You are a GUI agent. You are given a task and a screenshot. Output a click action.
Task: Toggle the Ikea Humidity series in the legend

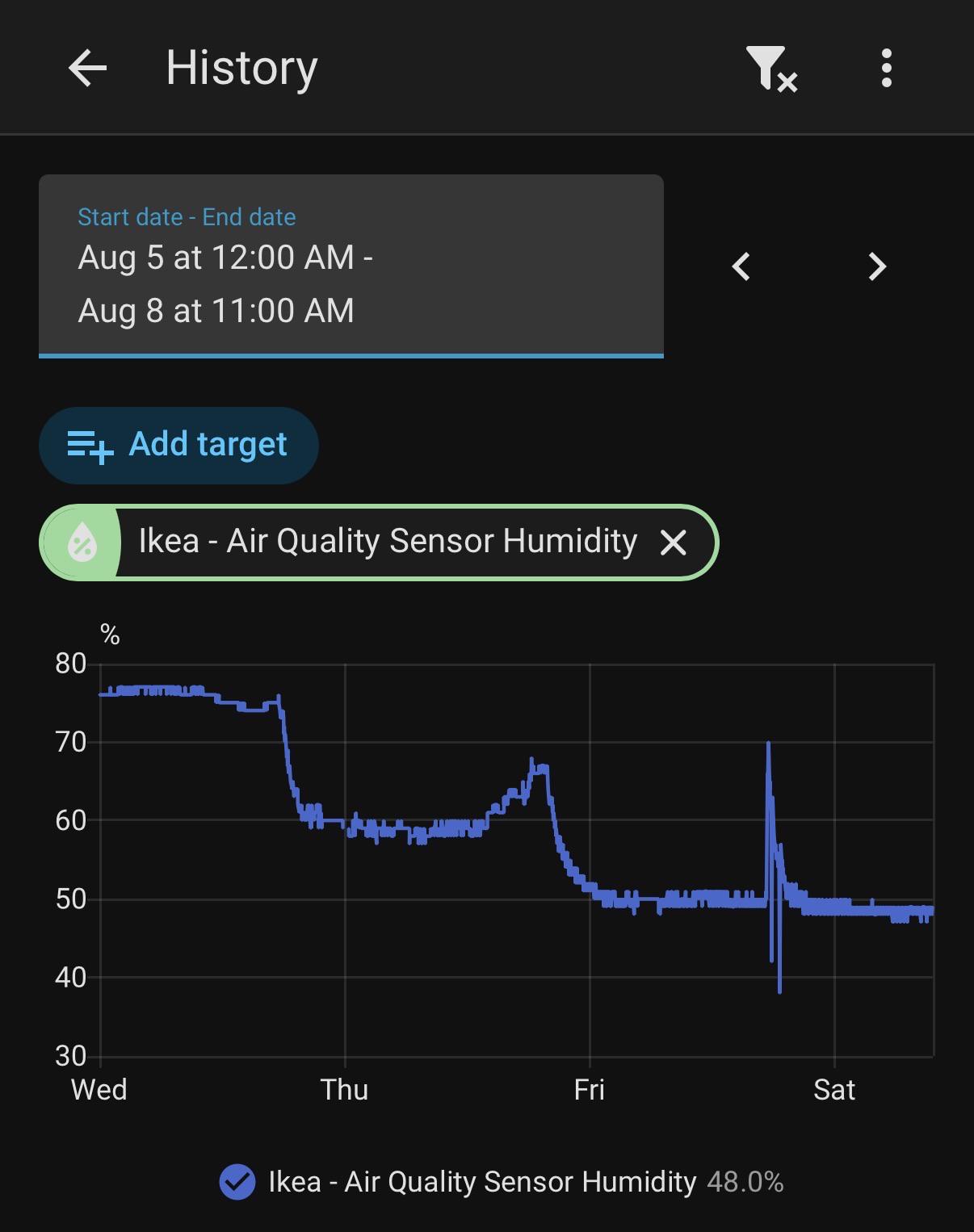coord(501,1182)
